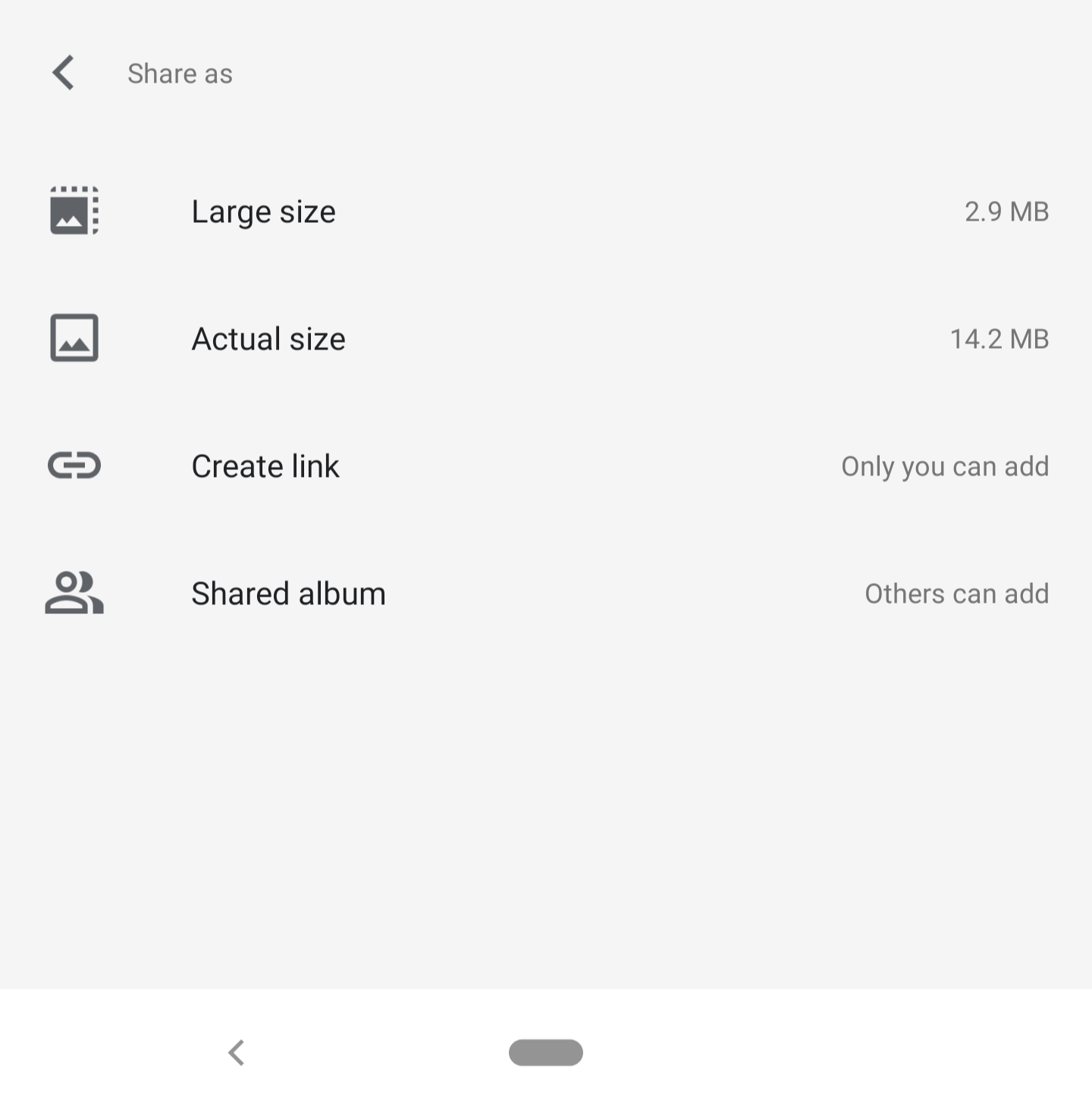Open the Shared album option

click(x=288, y=594)
